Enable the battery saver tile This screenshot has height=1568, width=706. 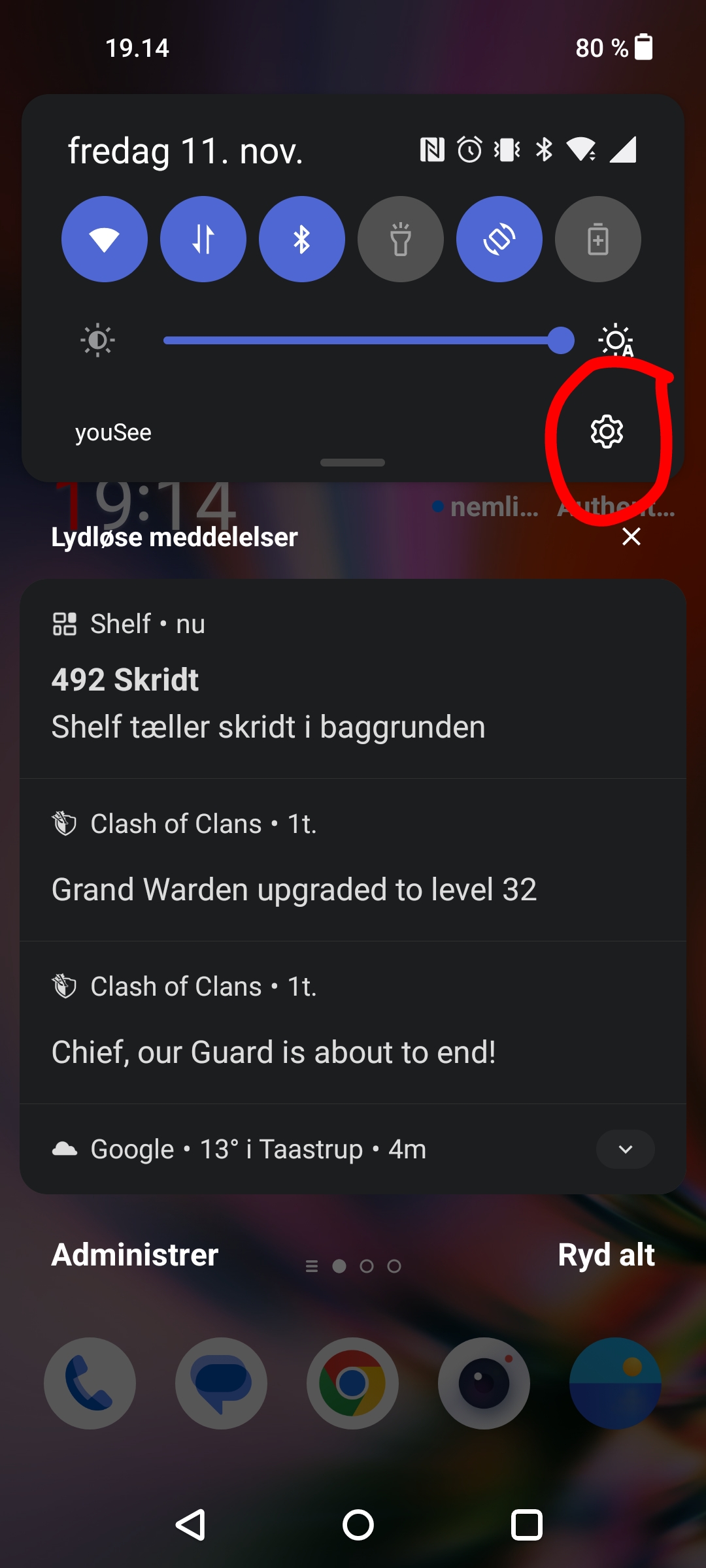[598, 239]
